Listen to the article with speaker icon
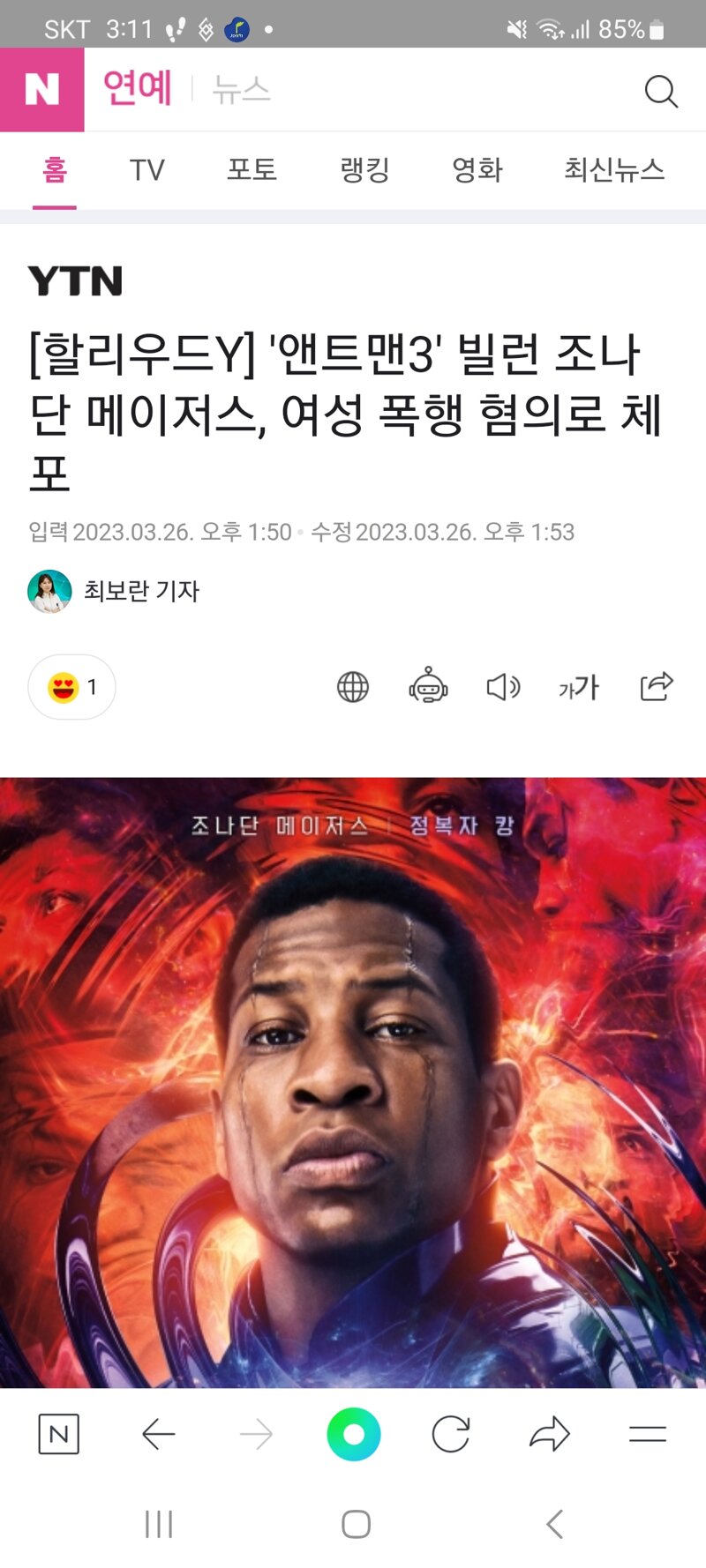 pos(503,687)
